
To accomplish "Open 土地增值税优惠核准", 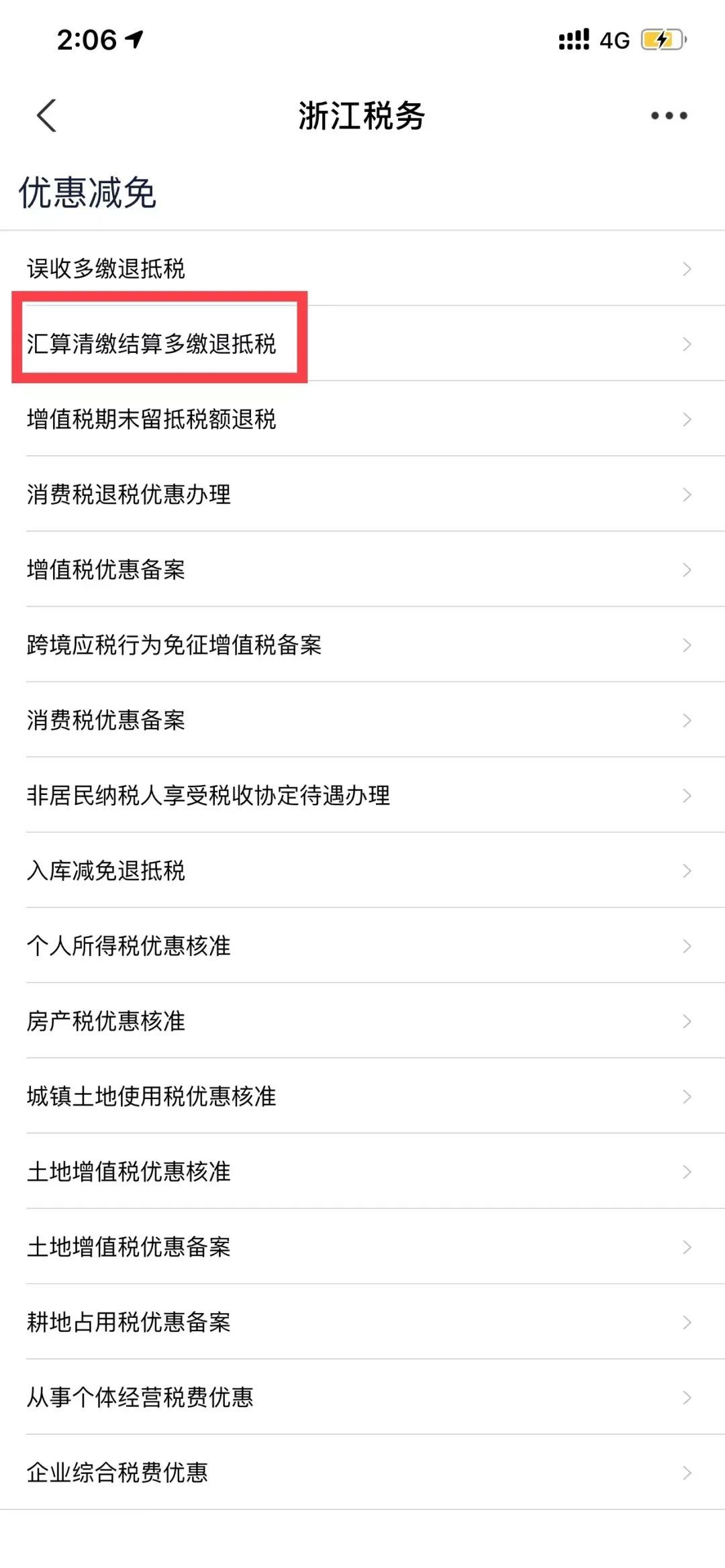I will point(362,1171).
